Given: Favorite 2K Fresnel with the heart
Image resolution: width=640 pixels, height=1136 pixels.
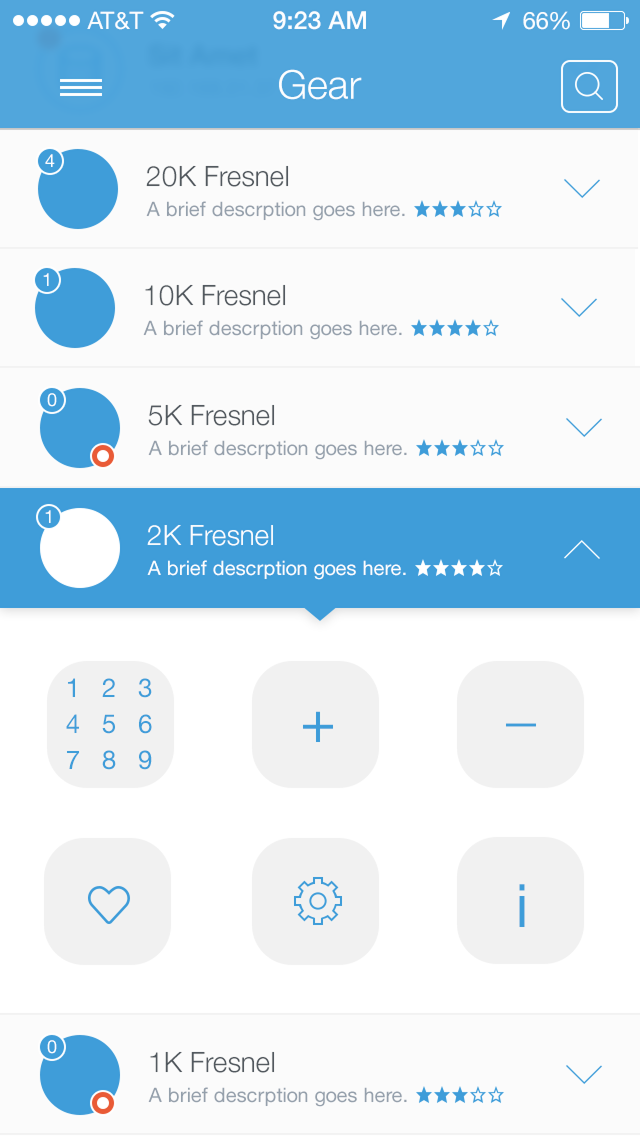Looking at the screenshot, I should tap(109, 902).
